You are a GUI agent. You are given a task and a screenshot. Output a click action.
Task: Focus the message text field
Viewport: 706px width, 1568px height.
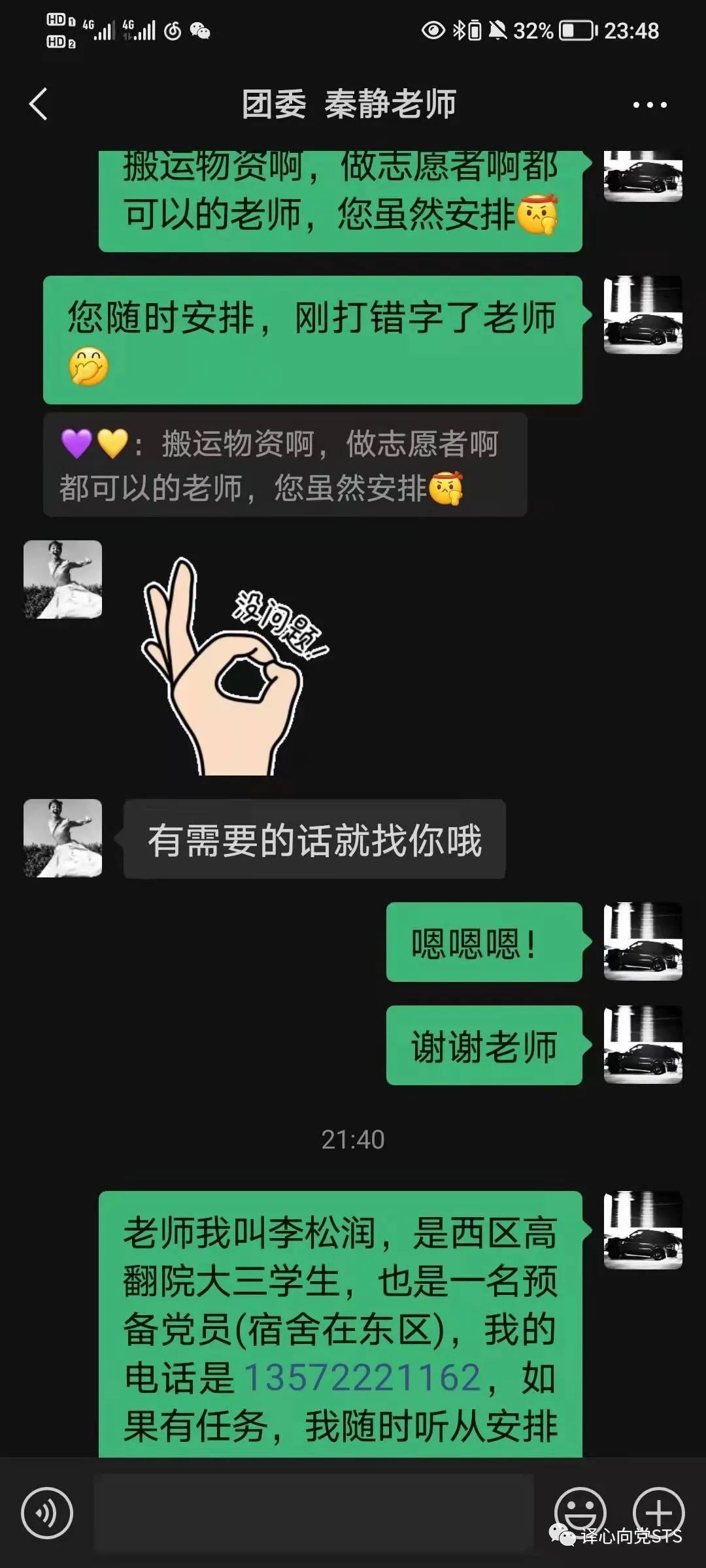(314, 1512)
